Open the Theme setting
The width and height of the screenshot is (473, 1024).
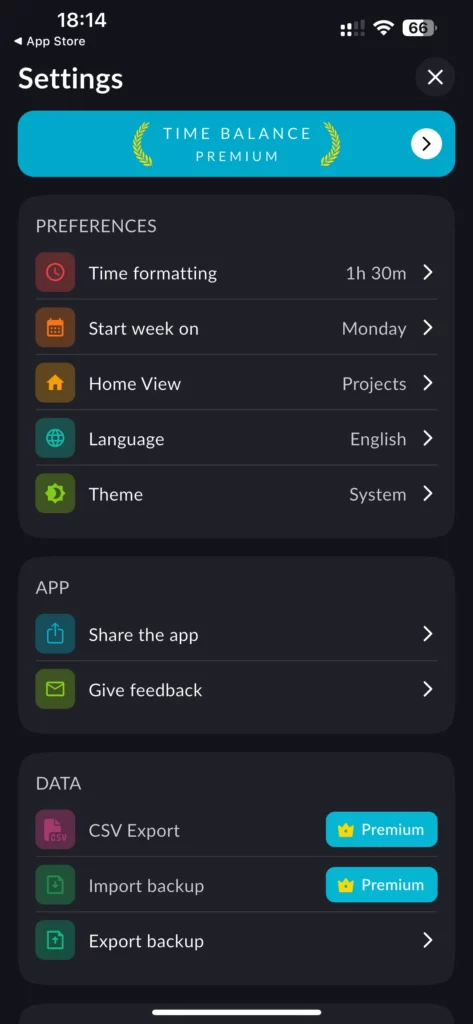tap(236, 494)
